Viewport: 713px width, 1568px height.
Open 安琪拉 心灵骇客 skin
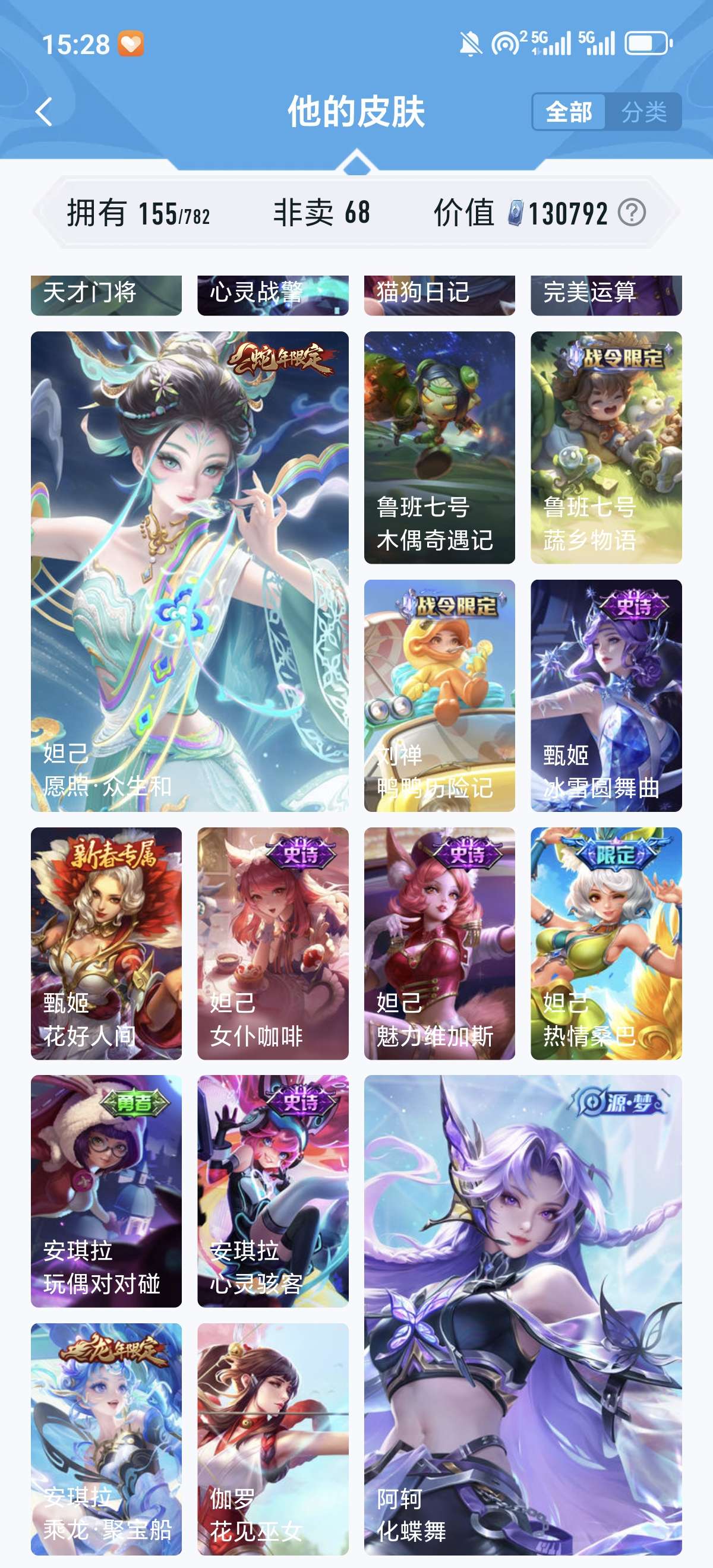click(273, 1191)
